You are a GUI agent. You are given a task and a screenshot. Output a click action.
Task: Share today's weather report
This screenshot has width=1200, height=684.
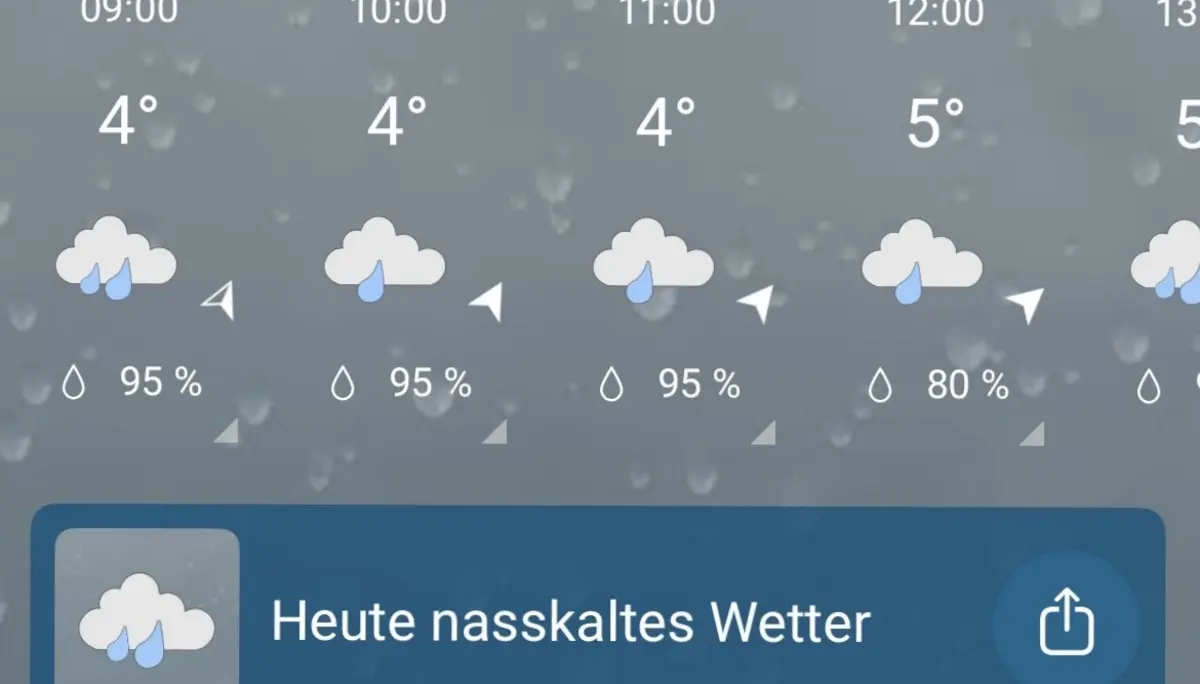tap(1066, 621)
